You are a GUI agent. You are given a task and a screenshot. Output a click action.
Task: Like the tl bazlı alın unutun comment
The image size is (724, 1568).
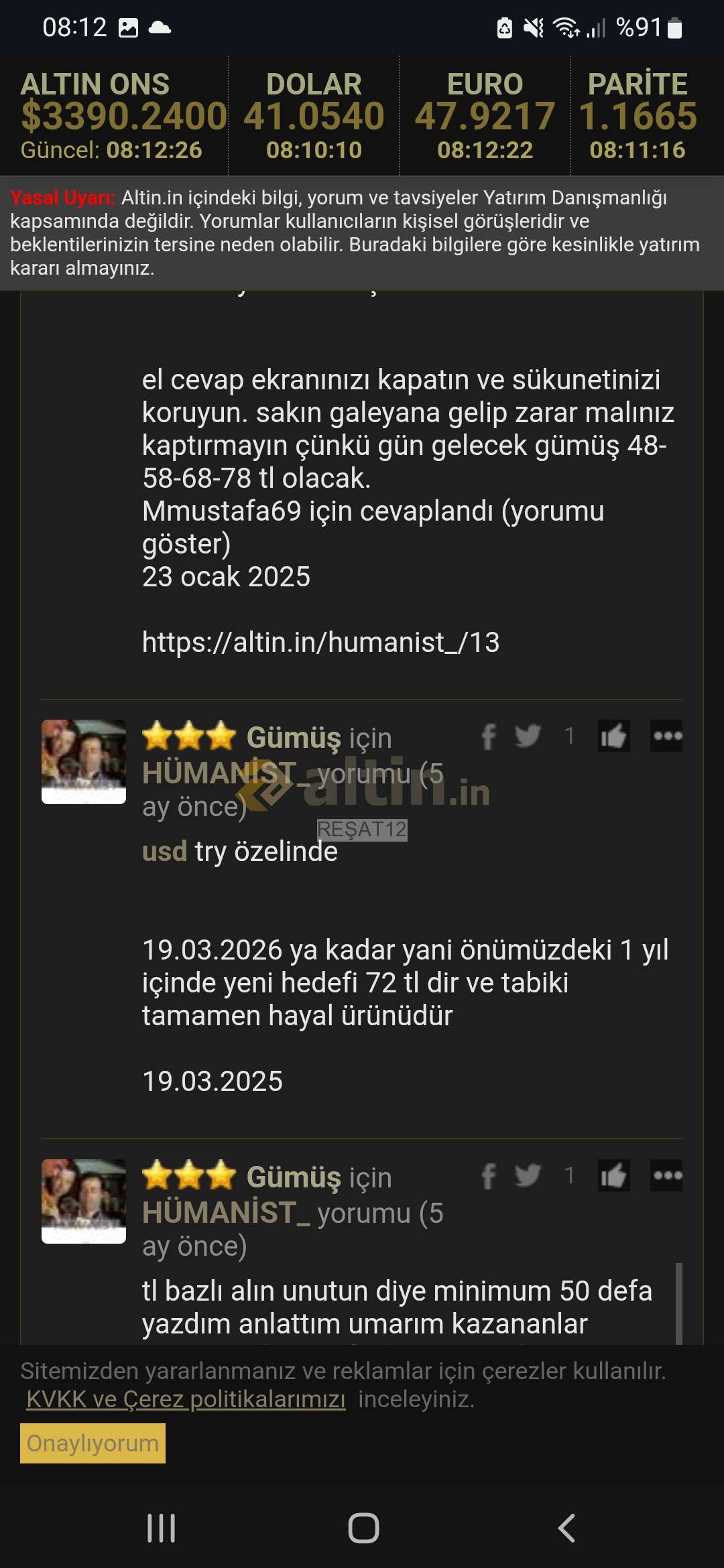613,1175
